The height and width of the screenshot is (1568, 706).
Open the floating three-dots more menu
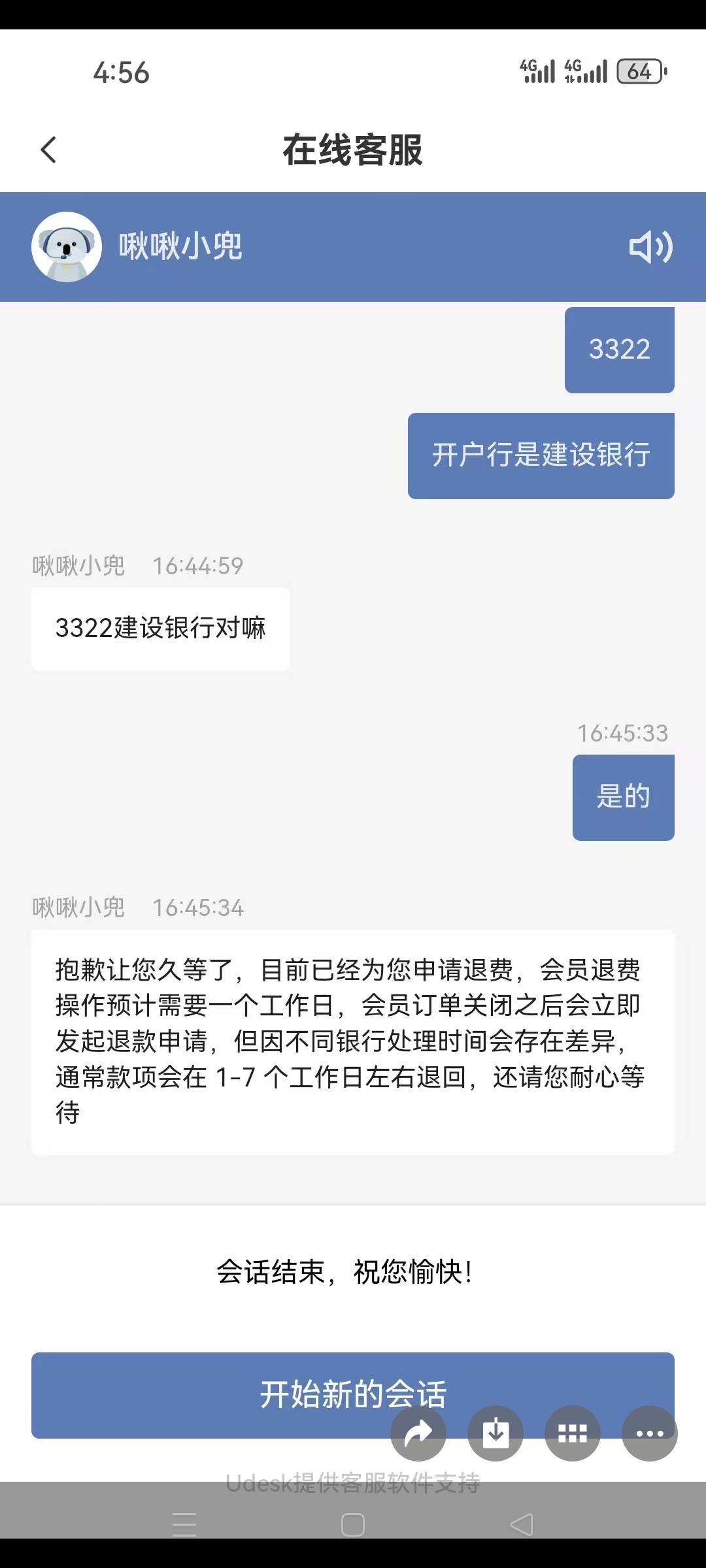click(x=650, y=1433)
